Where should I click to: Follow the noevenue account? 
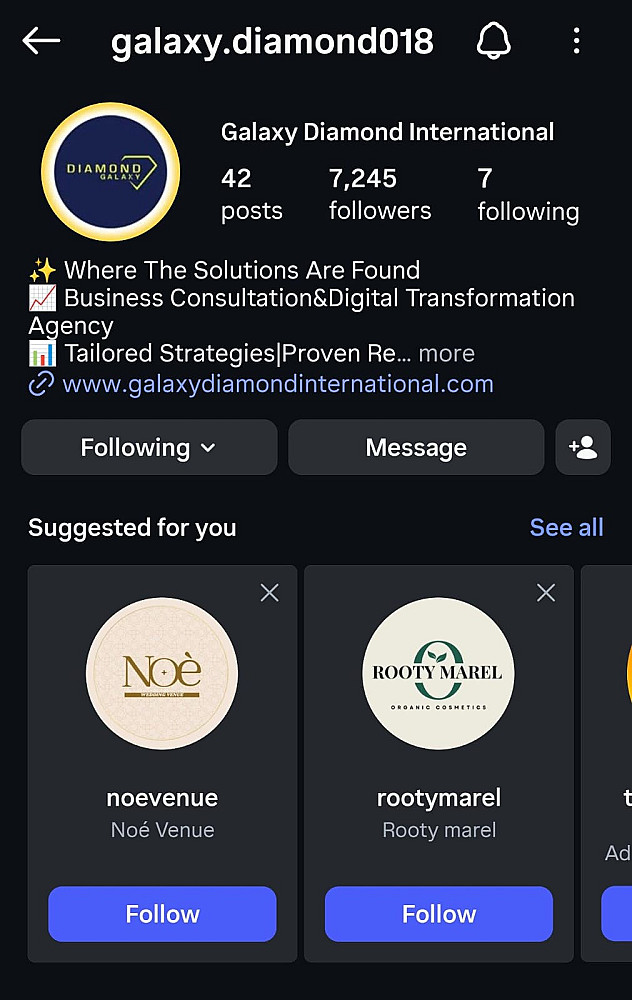point(162,913)
